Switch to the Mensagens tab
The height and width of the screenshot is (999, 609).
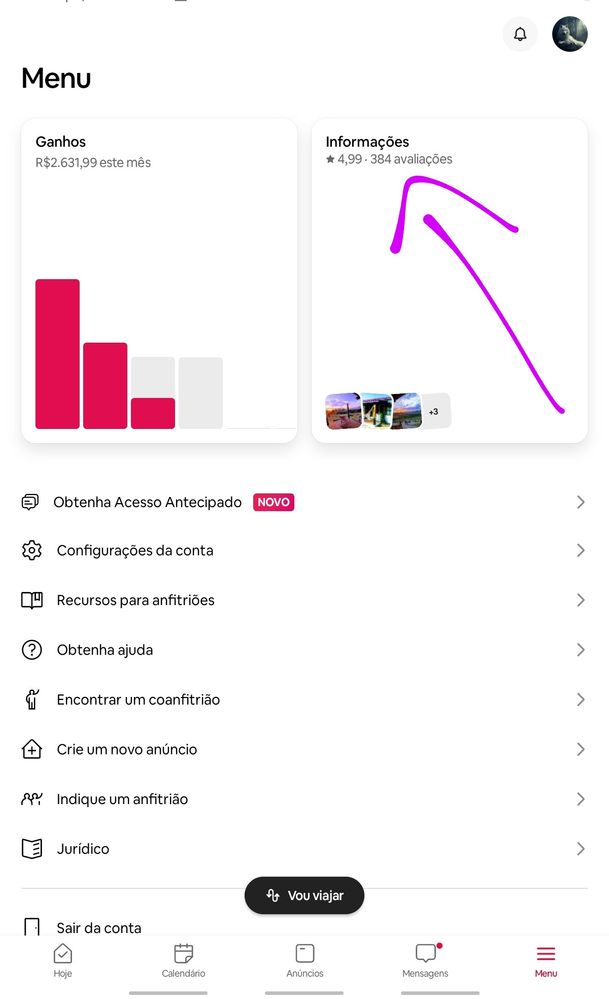tap(425, 960)
